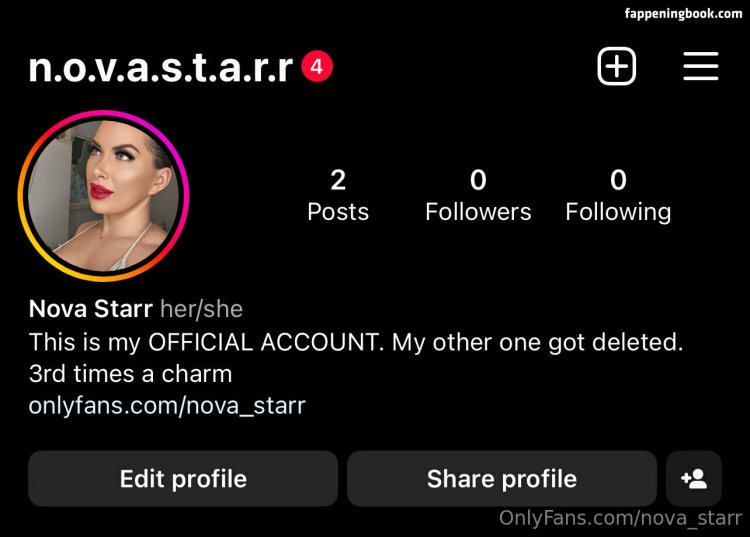Open the create new post plus icon
Viewport: 750px width, 537px height.
tap(617, 67)
